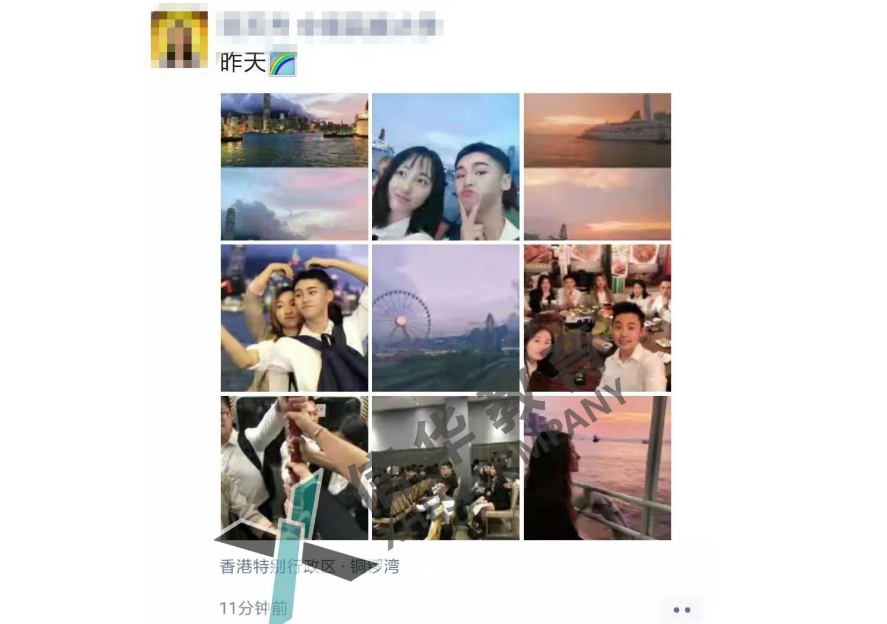Open the Ferris wheel photo

pos(445,317)
